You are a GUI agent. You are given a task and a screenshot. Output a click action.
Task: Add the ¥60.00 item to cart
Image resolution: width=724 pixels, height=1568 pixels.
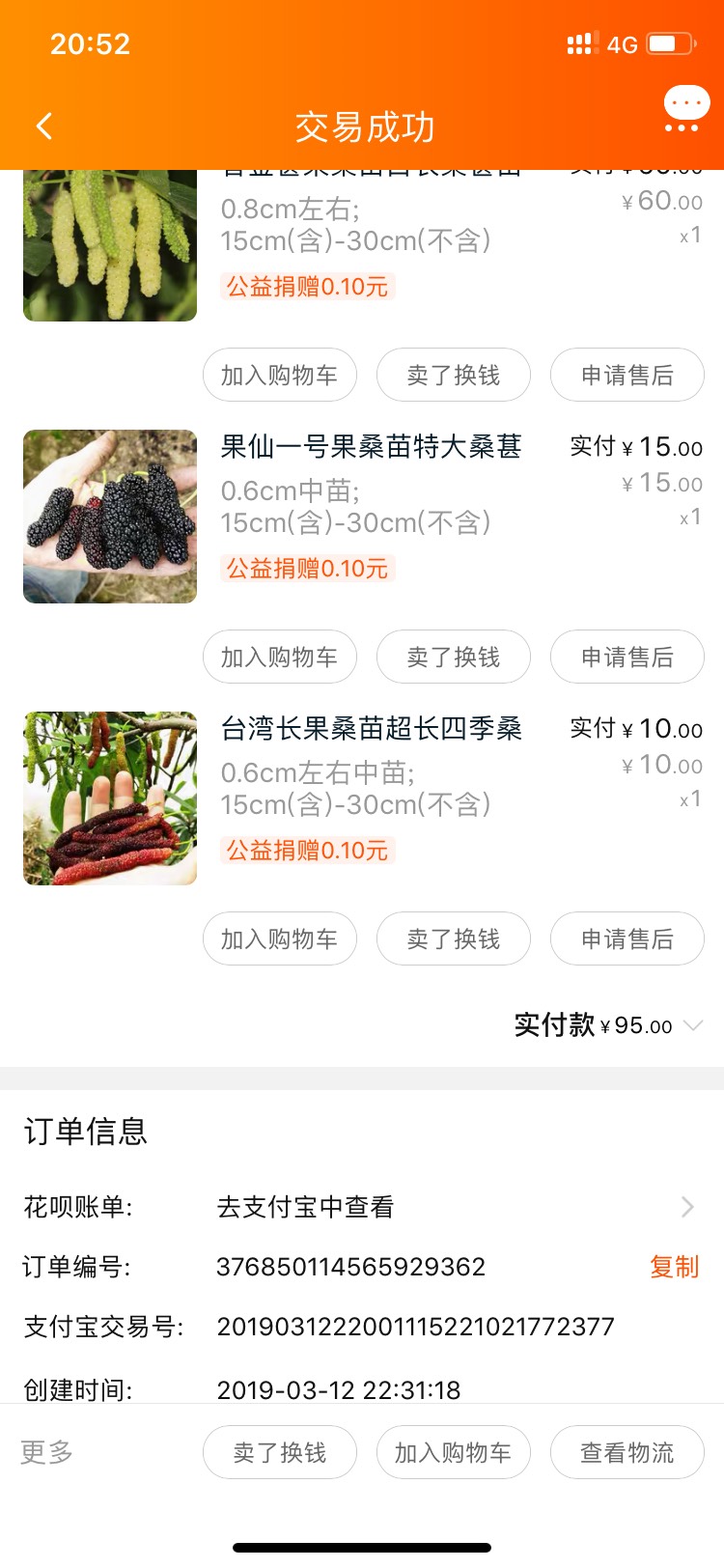pos(279,375)
